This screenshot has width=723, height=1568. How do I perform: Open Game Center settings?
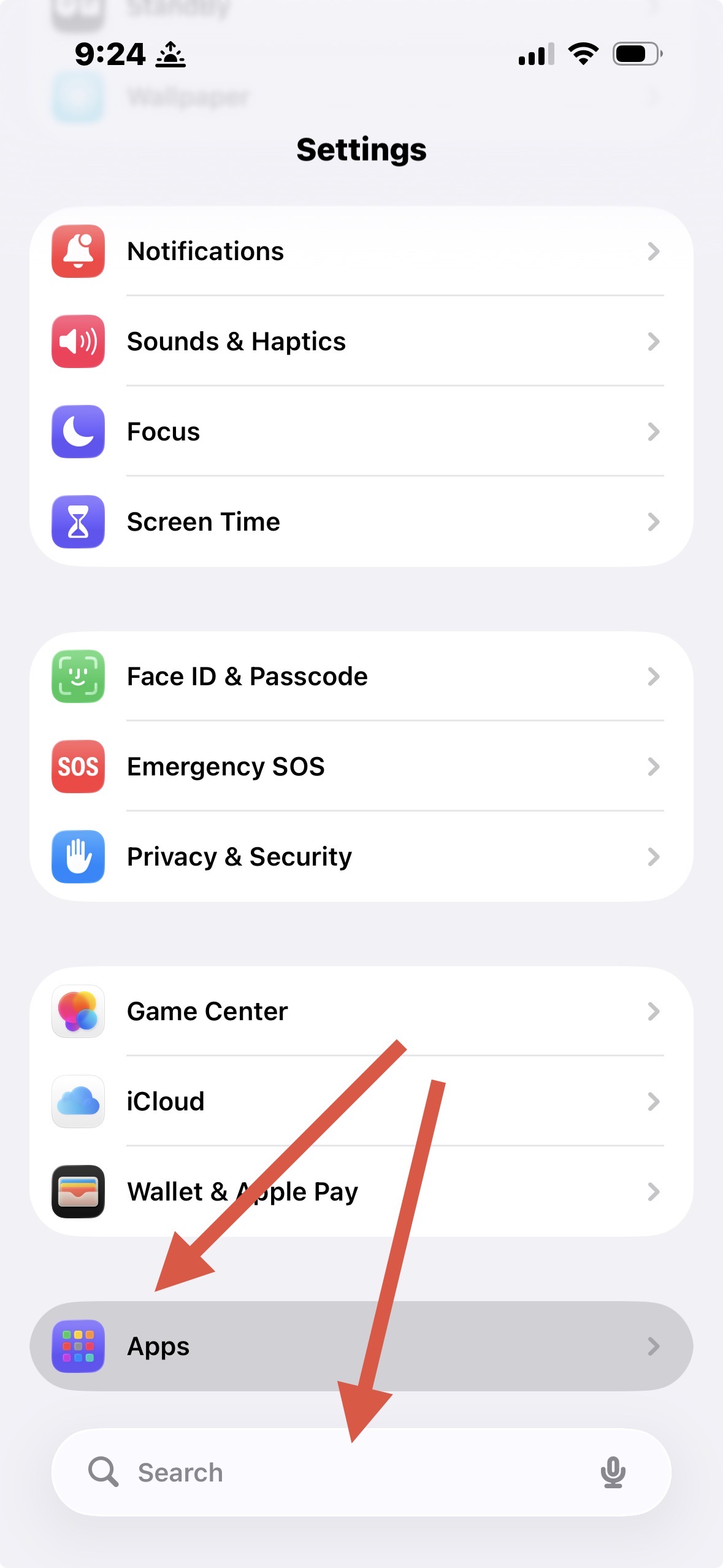coord(361,1011)
